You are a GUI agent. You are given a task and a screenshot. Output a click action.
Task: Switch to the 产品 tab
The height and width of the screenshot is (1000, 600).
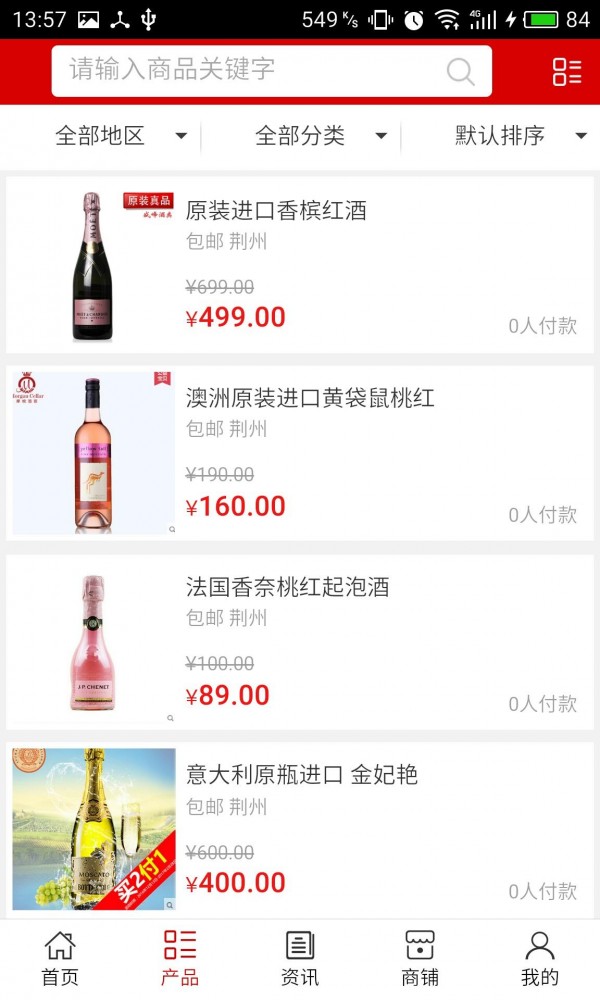click(180, 958)
